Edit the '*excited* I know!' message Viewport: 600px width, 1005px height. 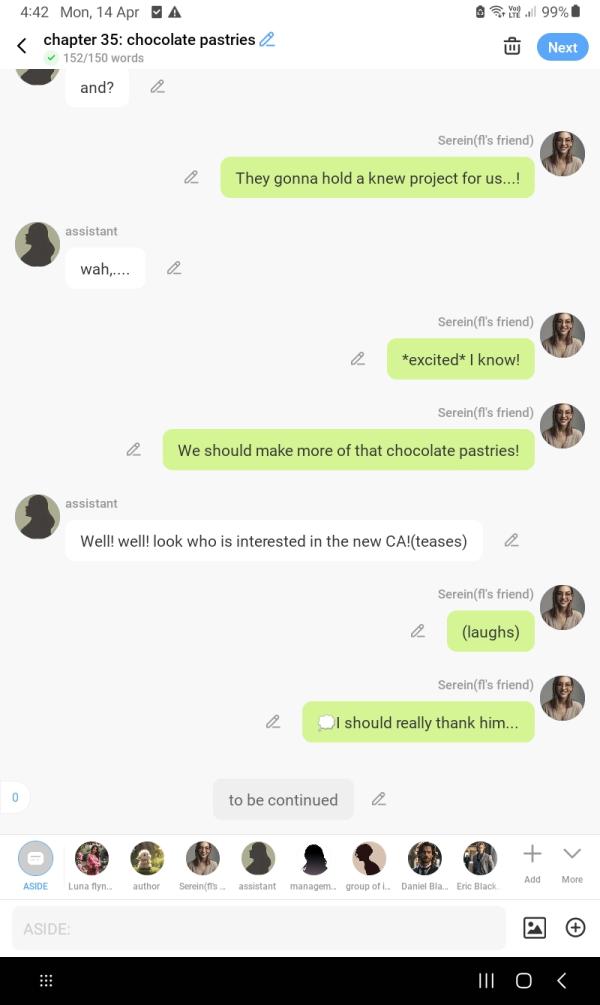pos(358,358)
